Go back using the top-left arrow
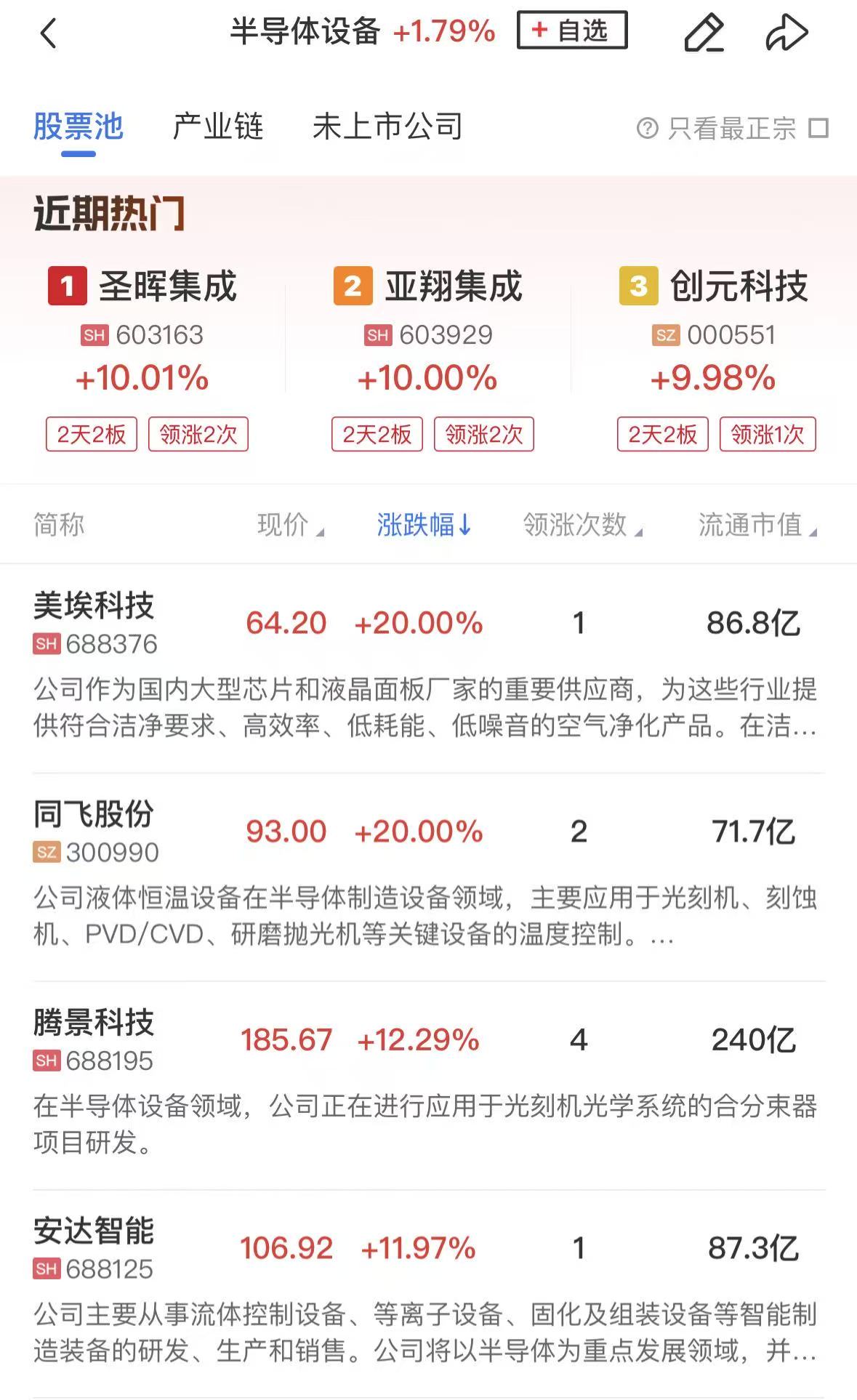The width and height of the screenshot is (857, 1400). (48, 33)
